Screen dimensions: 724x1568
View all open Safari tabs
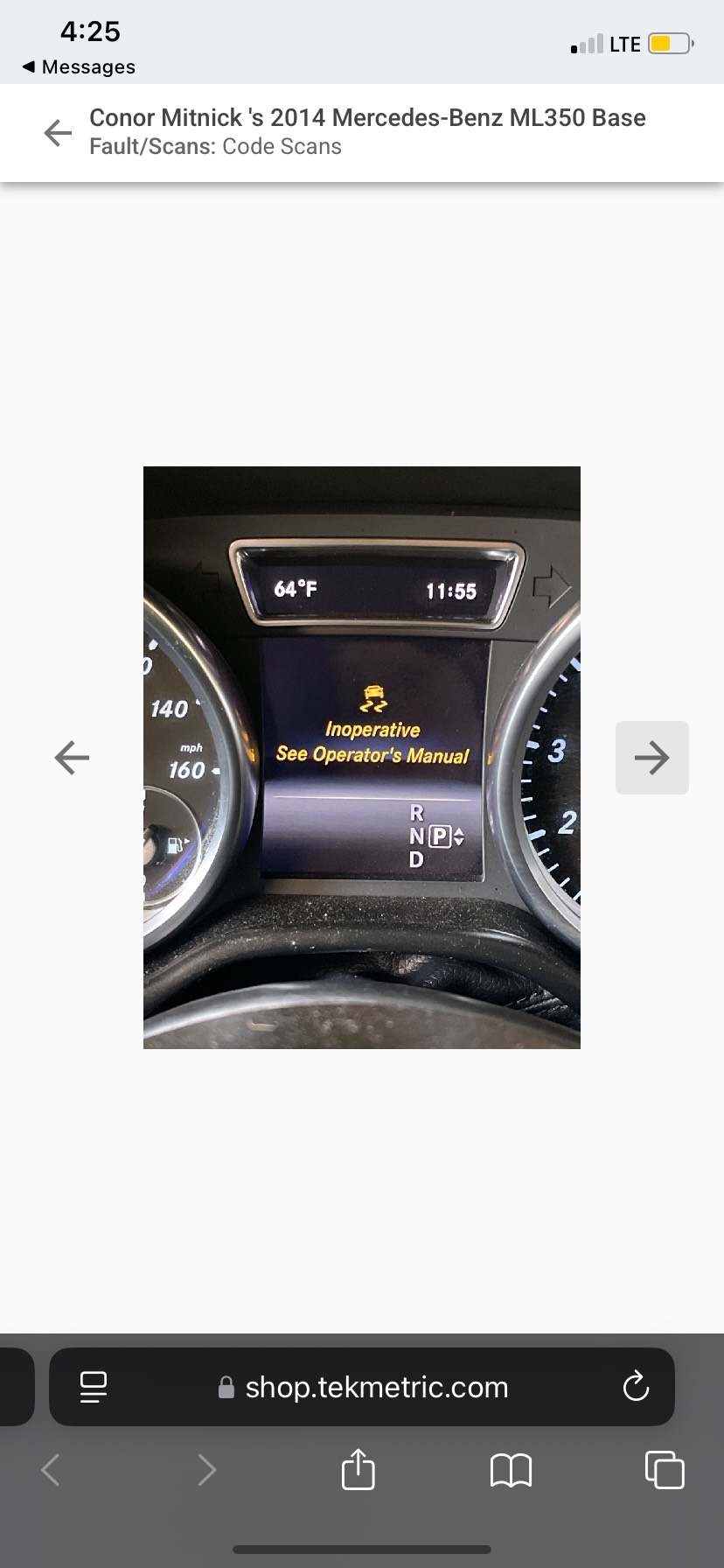[664, 1470]
